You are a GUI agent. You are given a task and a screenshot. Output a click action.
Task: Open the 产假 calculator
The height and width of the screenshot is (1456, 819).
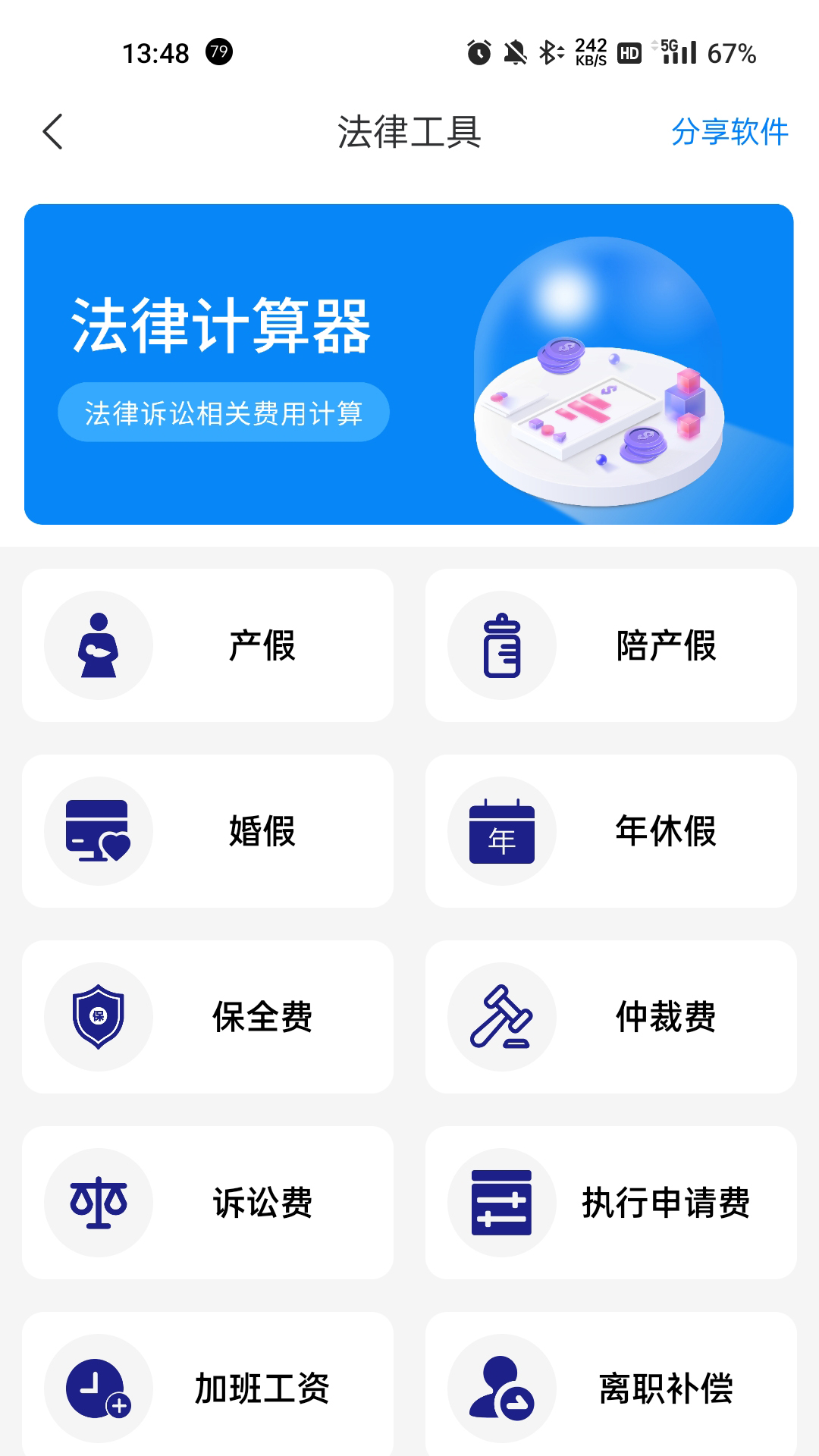click(208, 645)
